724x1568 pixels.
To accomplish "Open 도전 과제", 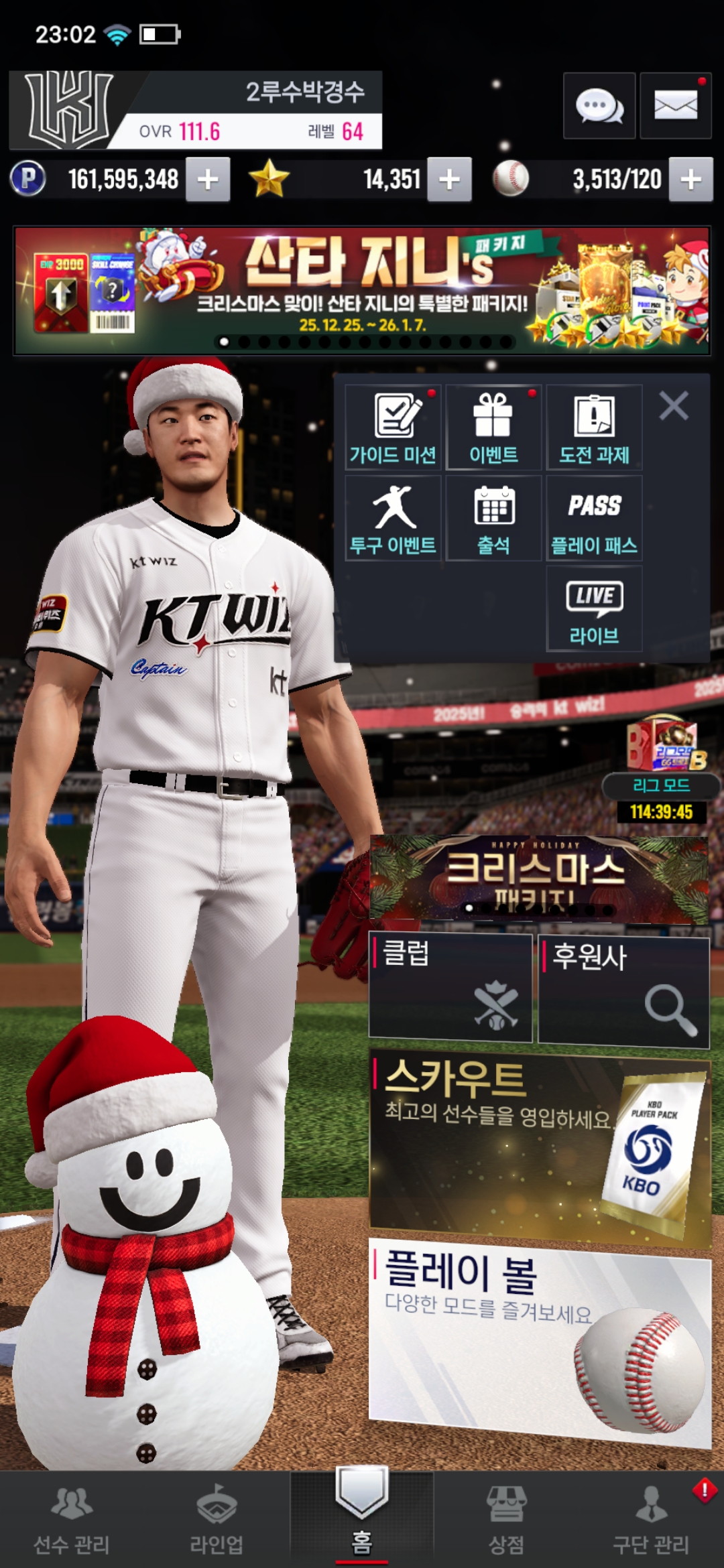I will pos(594,428).
